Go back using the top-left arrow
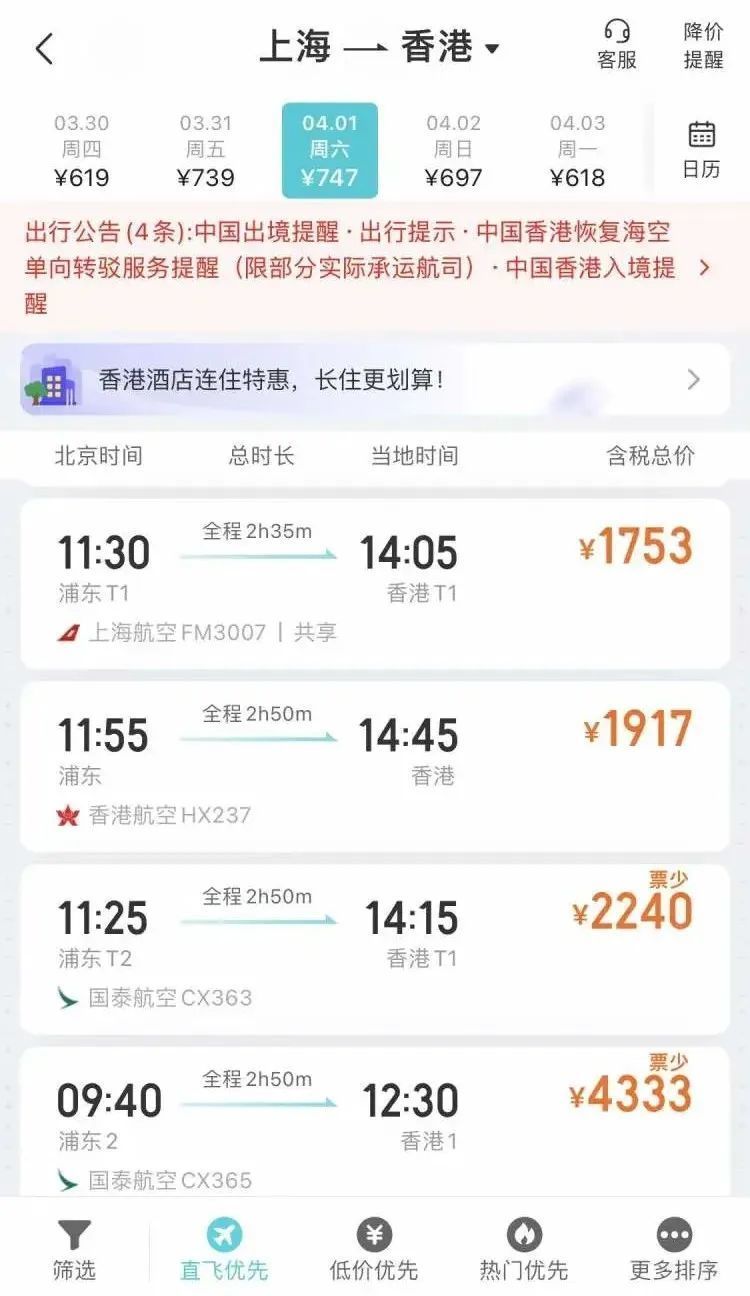 point(44,48)
